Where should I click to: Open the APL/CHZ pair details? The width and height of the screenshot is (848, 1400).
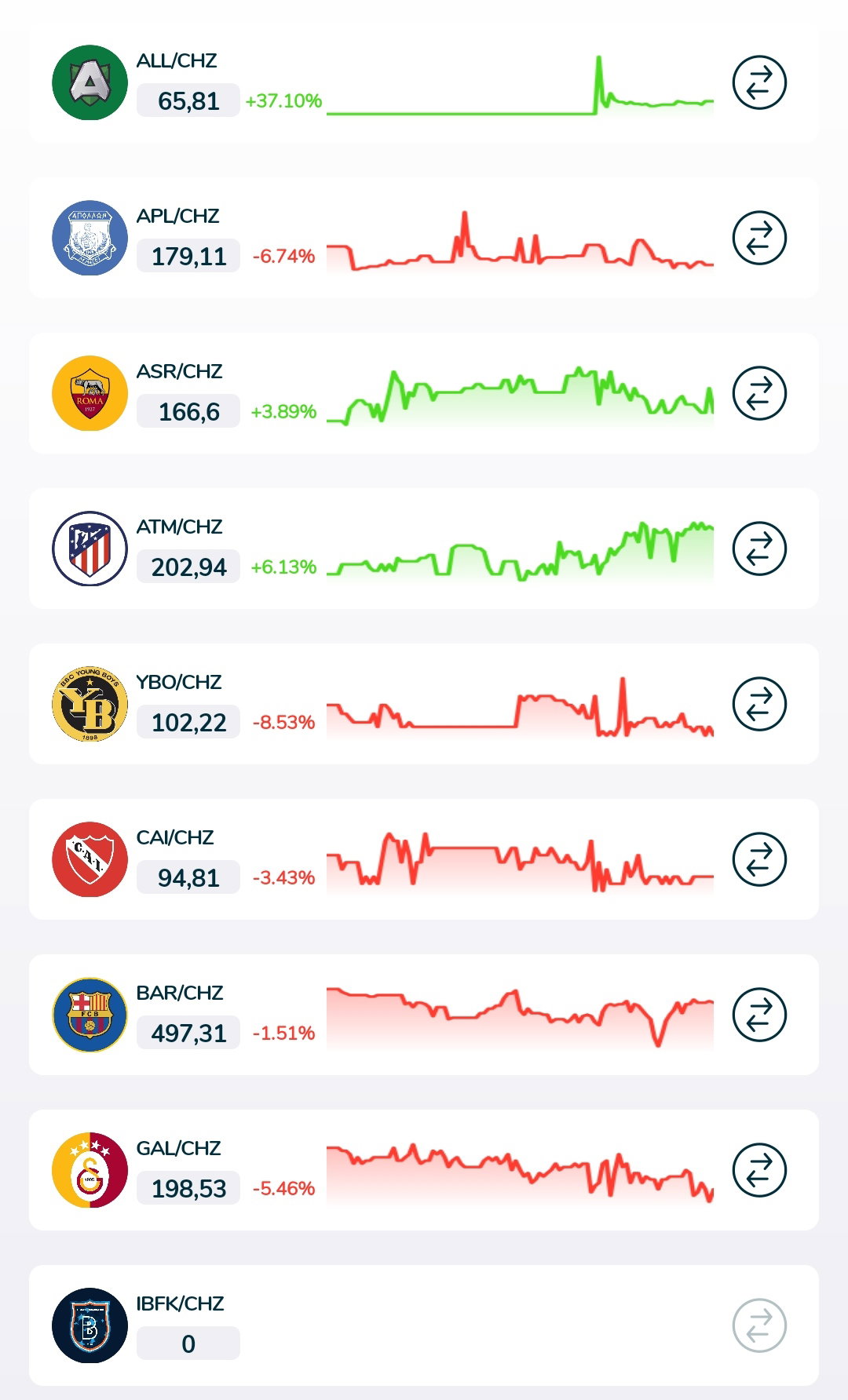424,238
